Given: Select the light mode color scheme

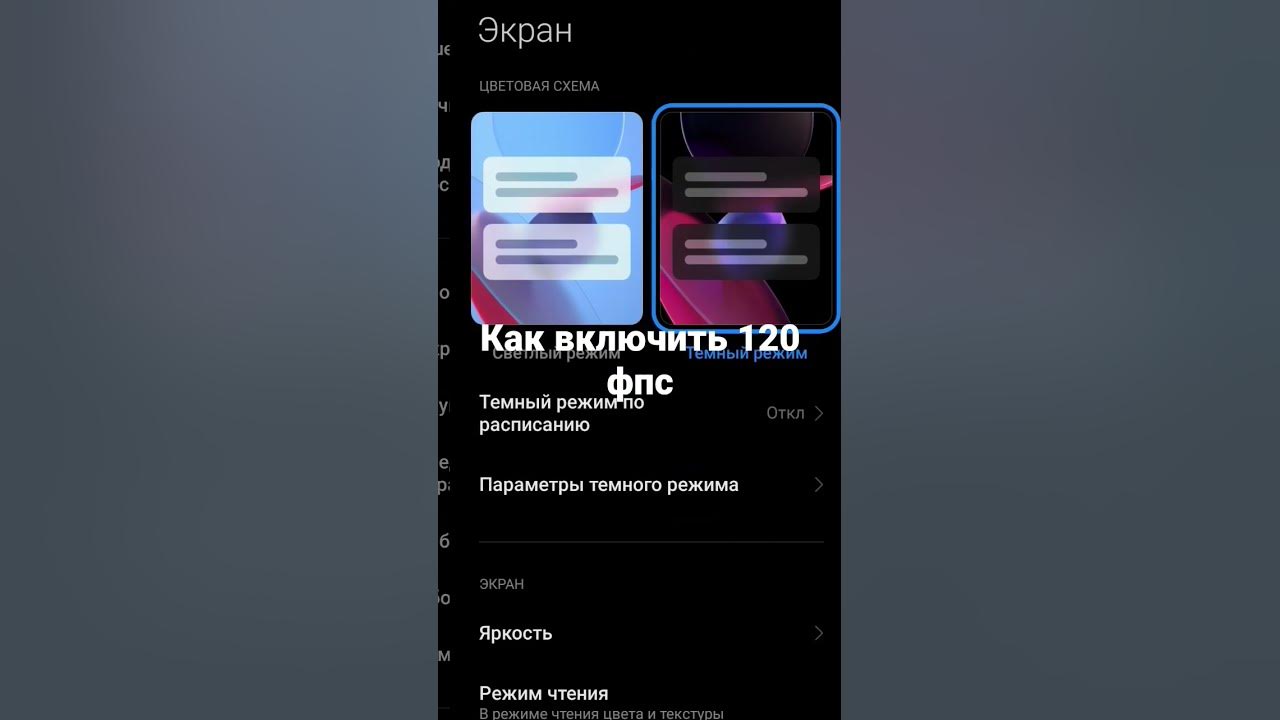Looking at the screenshot, I should 557,217.
